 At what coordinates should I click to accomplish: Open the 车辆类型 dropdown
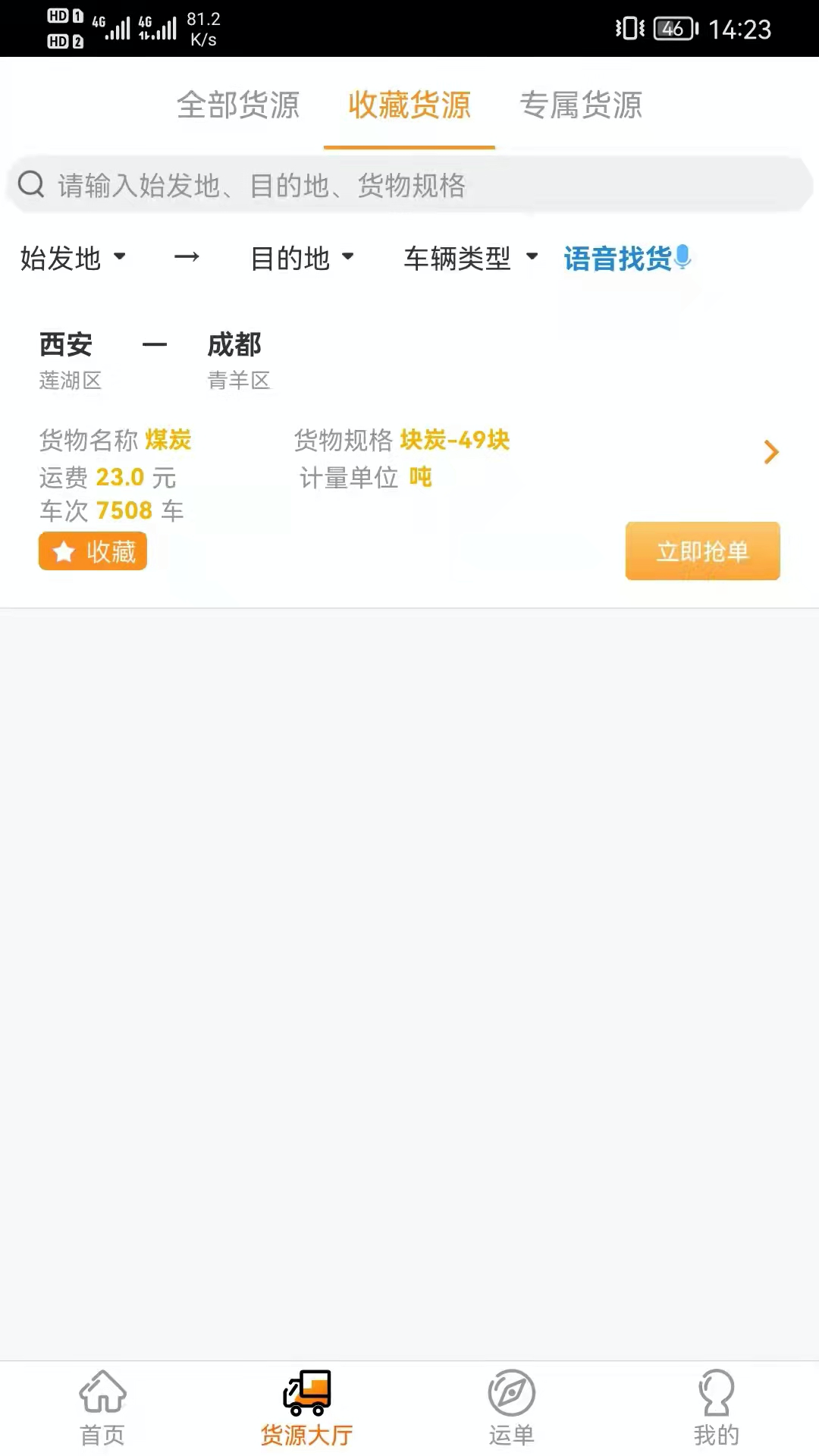pyautogui.click(x=470, y=258)
